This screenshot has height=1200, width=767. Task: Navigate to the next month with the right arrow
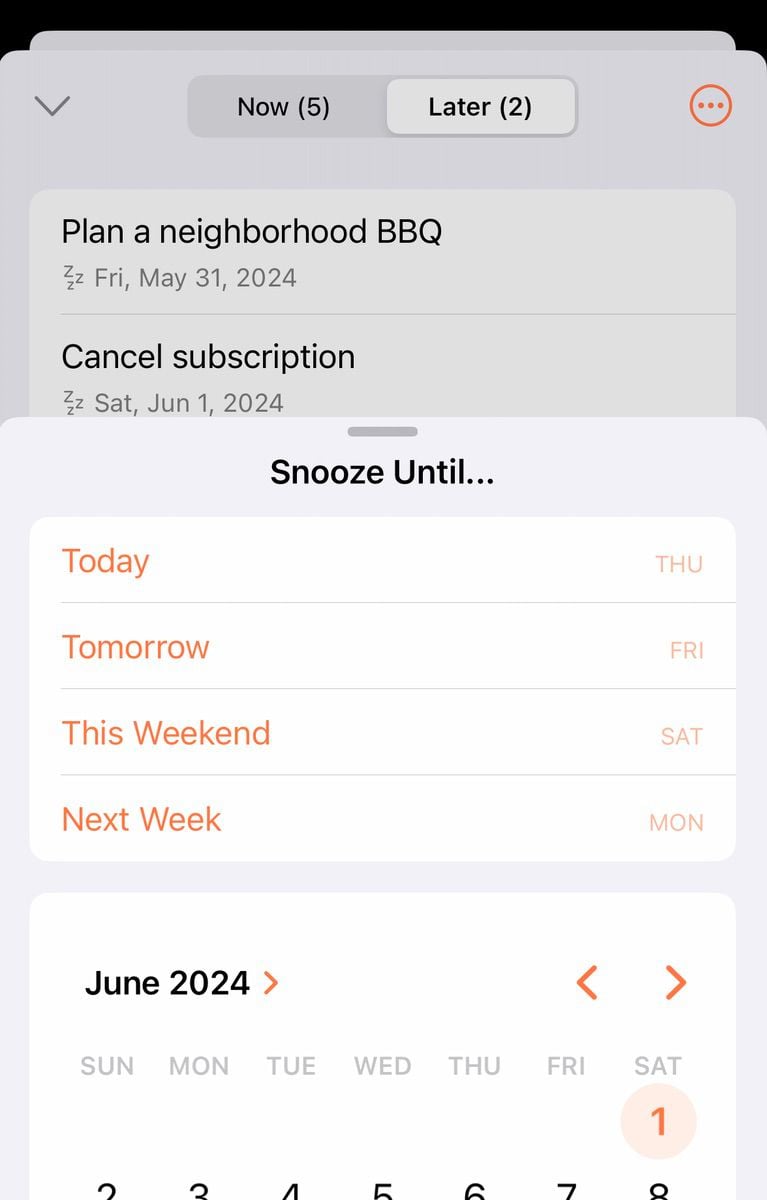673,982
